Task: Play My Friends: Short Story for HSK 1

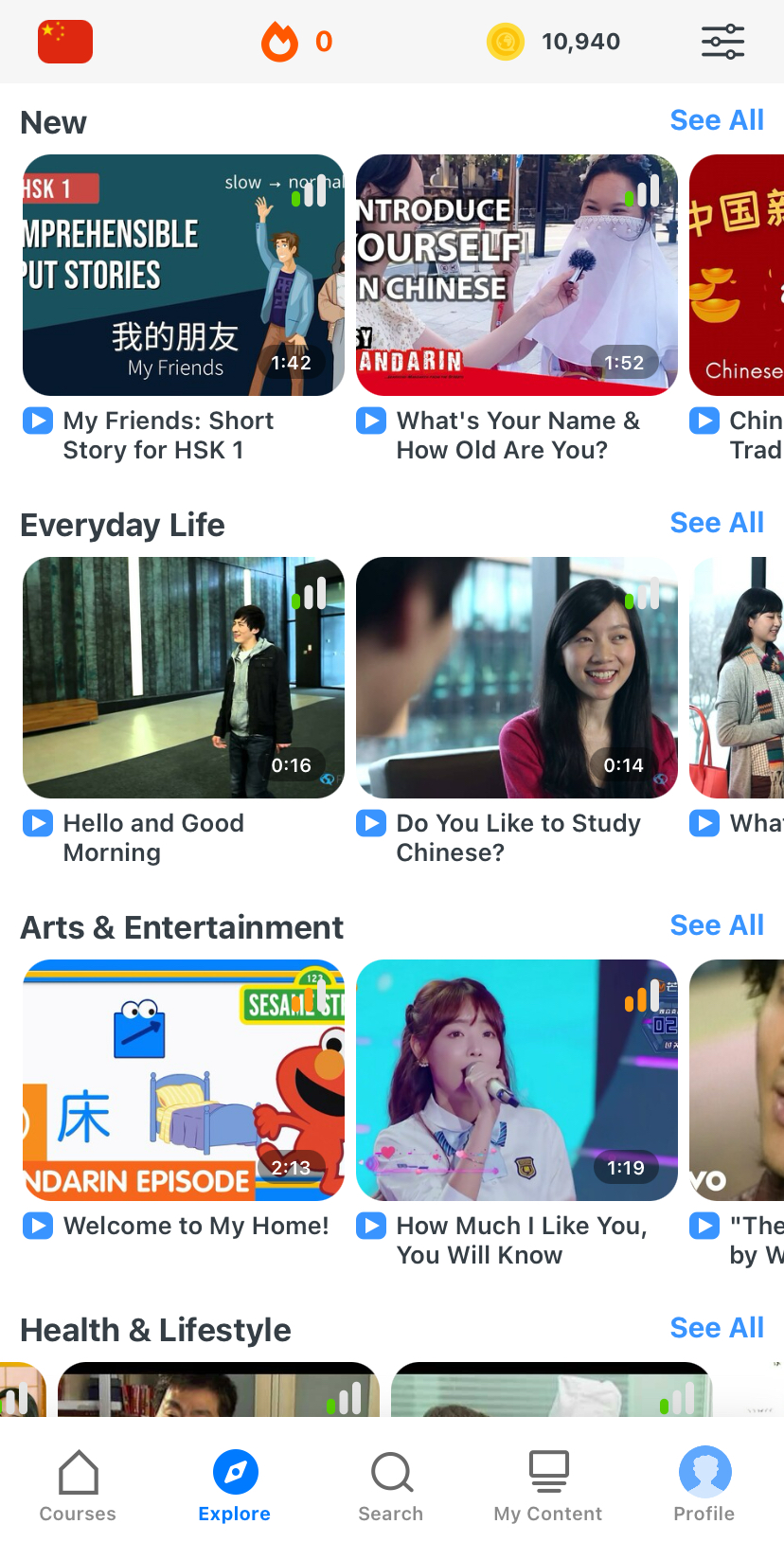Action: [184, 276]
